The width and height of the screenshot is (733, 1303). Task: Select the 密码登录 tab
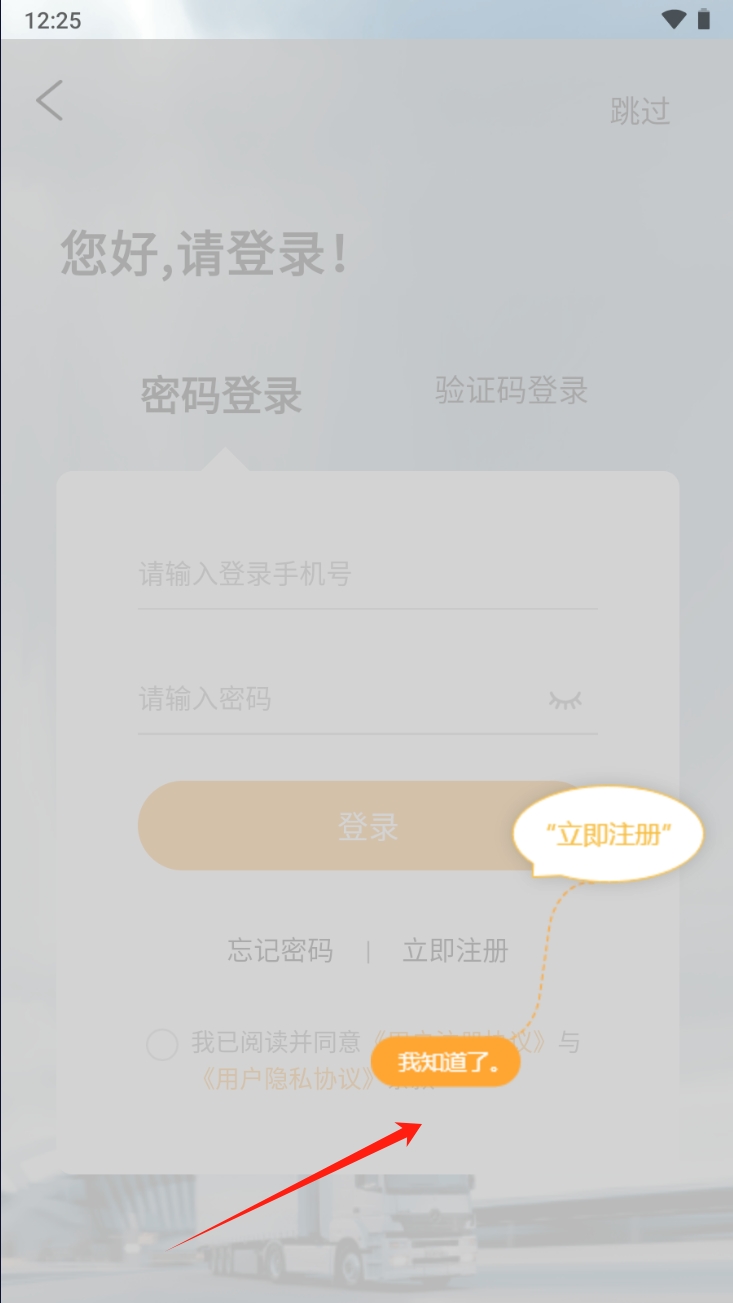221,395
